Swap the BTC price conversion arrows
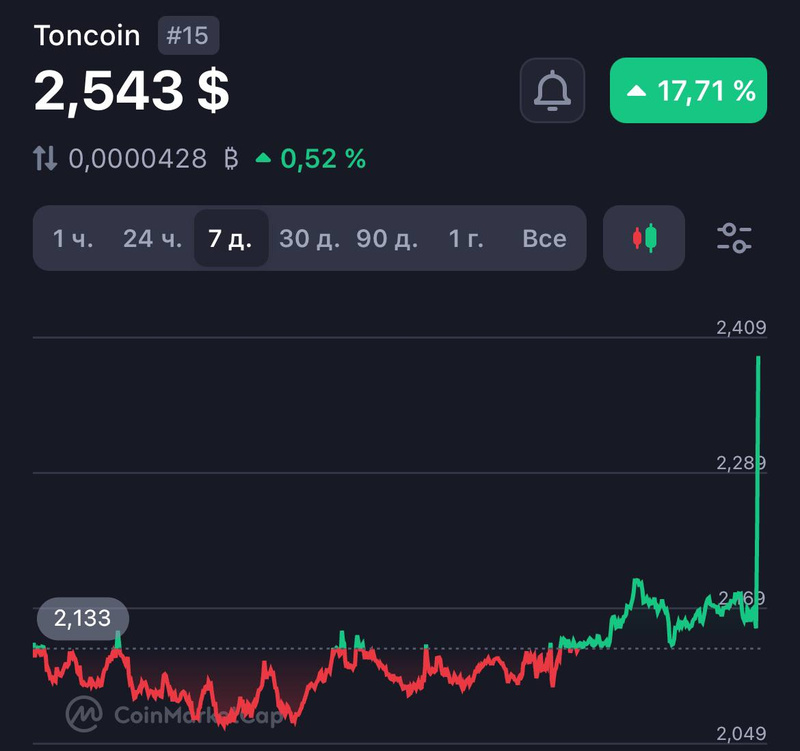Screen dimensions: 800x751 pyautogui.click(x=45, y=158)
